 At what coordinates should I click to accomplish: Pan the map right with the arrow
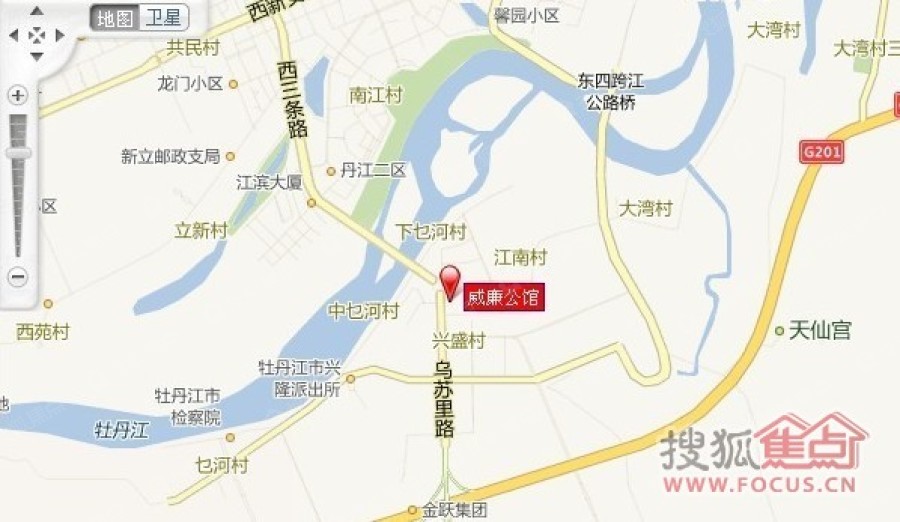click(x=60, y=36)
